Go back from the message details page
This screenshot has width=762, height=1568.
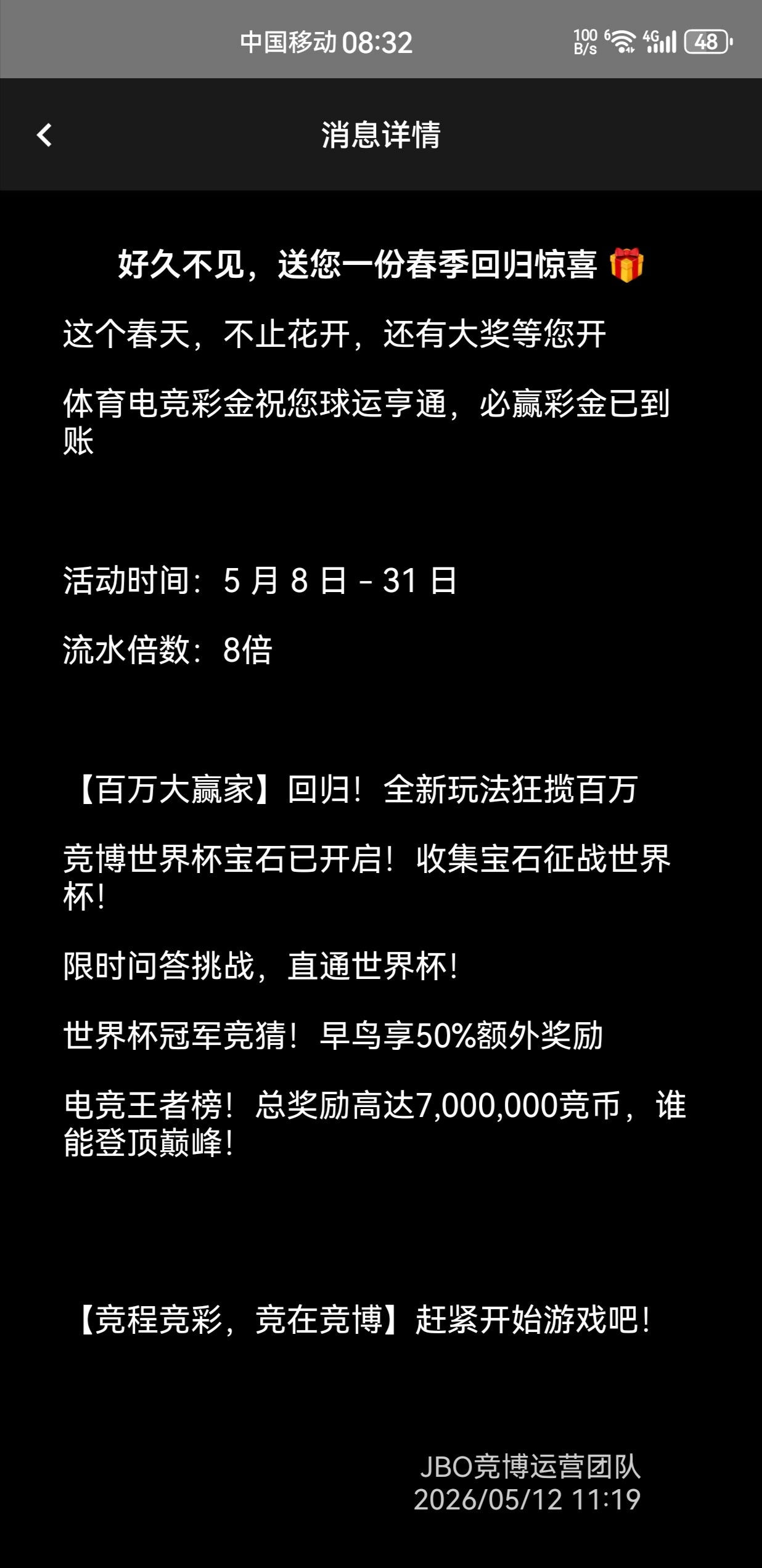(44, 135)
